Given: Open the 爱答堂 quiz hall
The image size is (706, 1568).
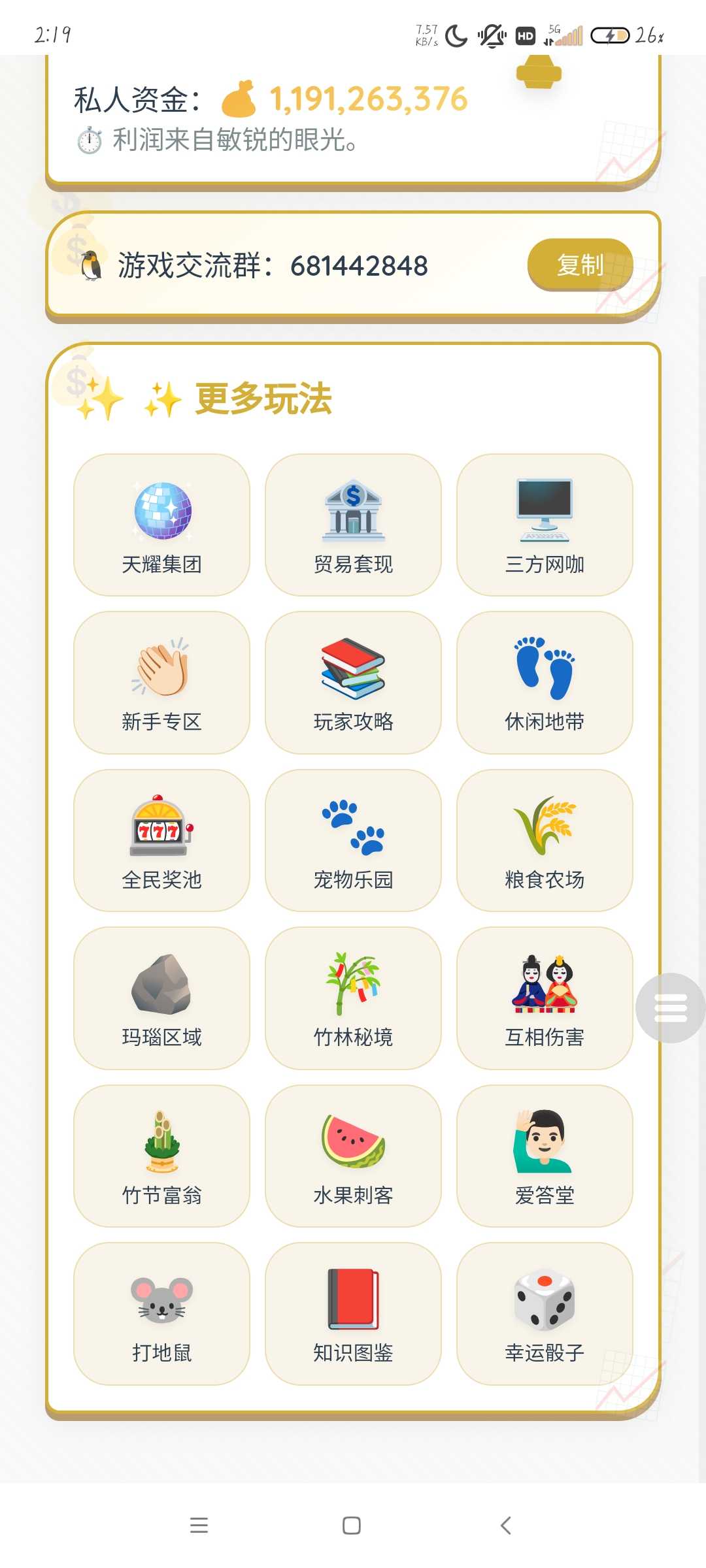Looking at the screenshot, I should tap(545, 1156).
